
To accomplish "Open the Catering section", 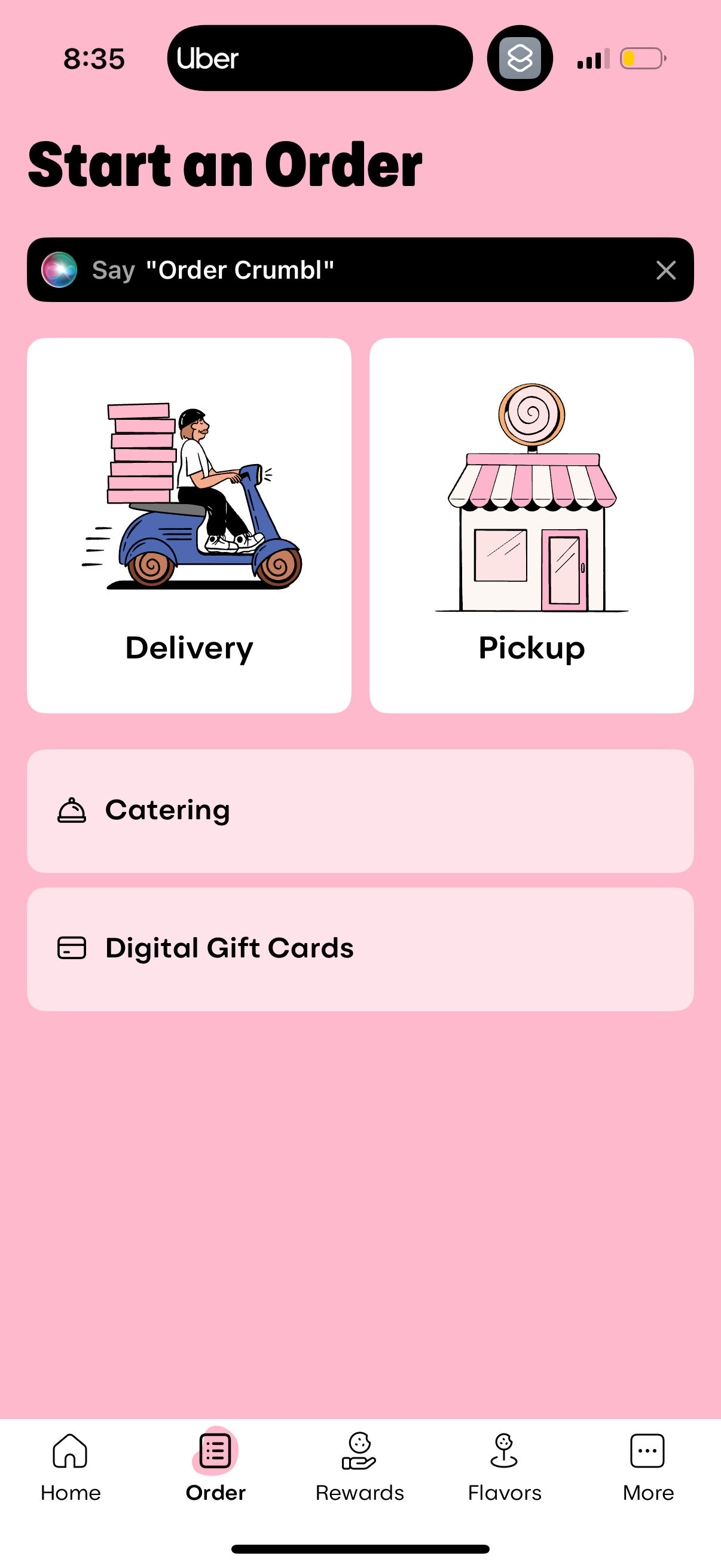I will 360,810.
